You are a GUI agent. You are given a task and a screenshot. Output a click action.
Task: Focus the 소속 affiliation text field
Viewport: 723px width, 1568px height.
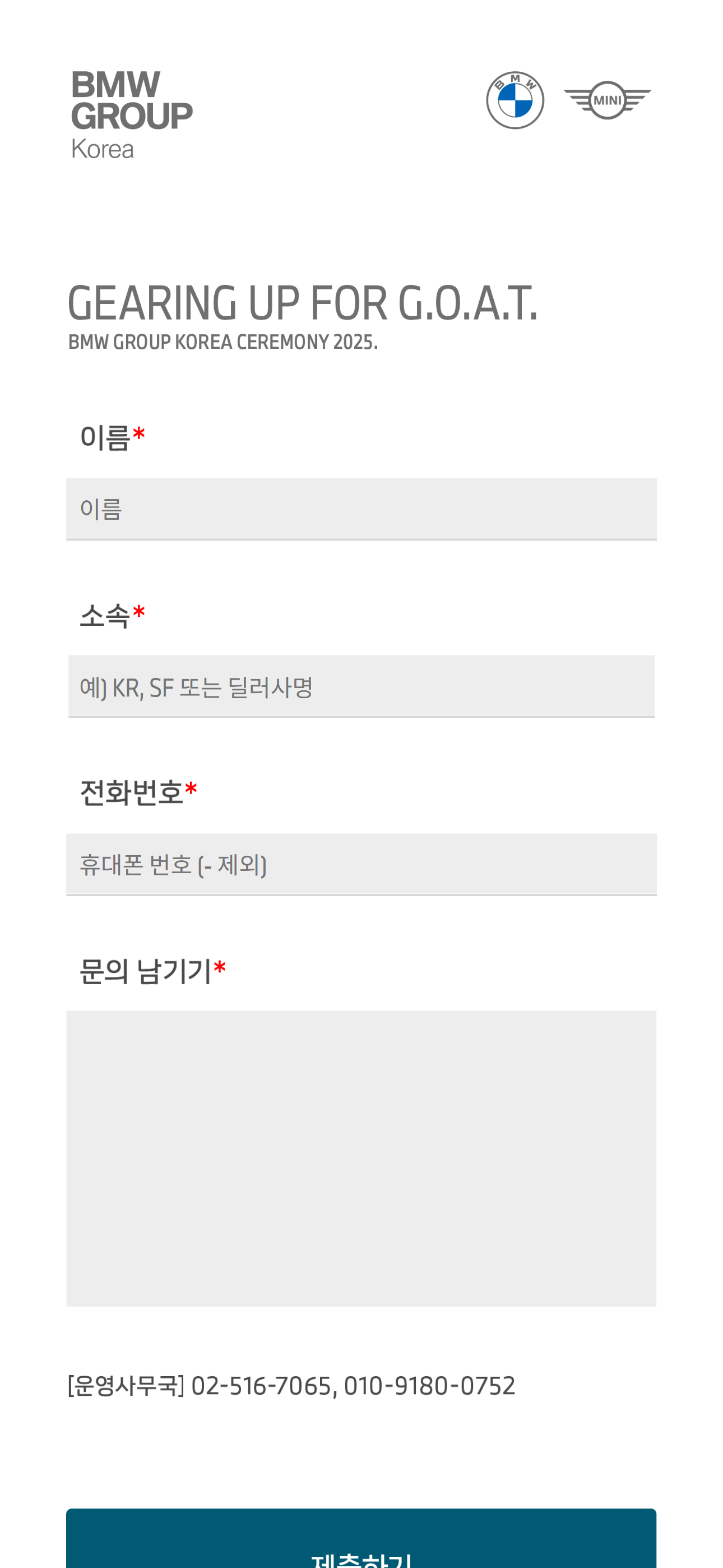coord(361,686)
